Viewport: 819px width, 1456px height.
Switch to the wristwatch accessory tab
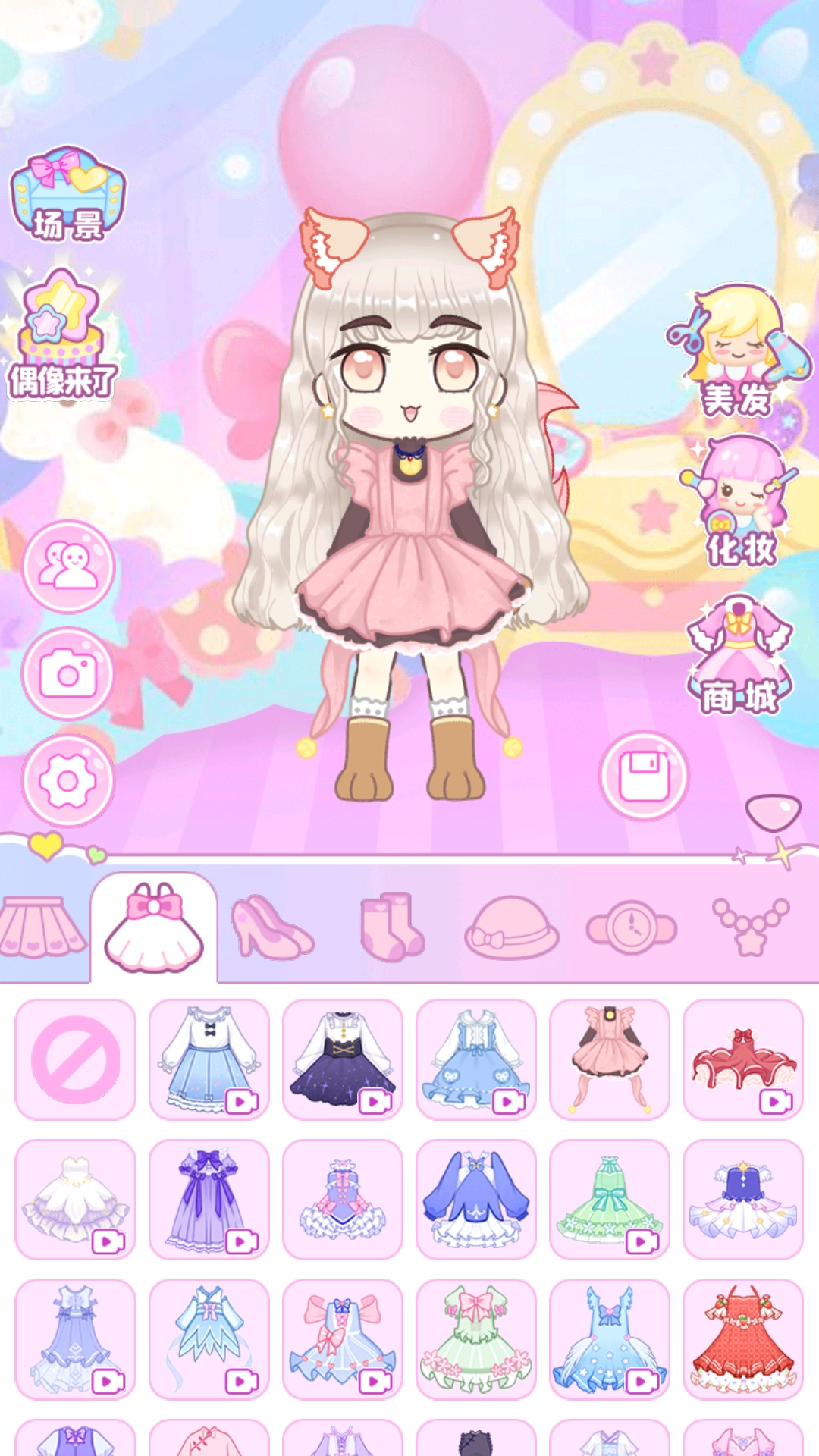631,927
